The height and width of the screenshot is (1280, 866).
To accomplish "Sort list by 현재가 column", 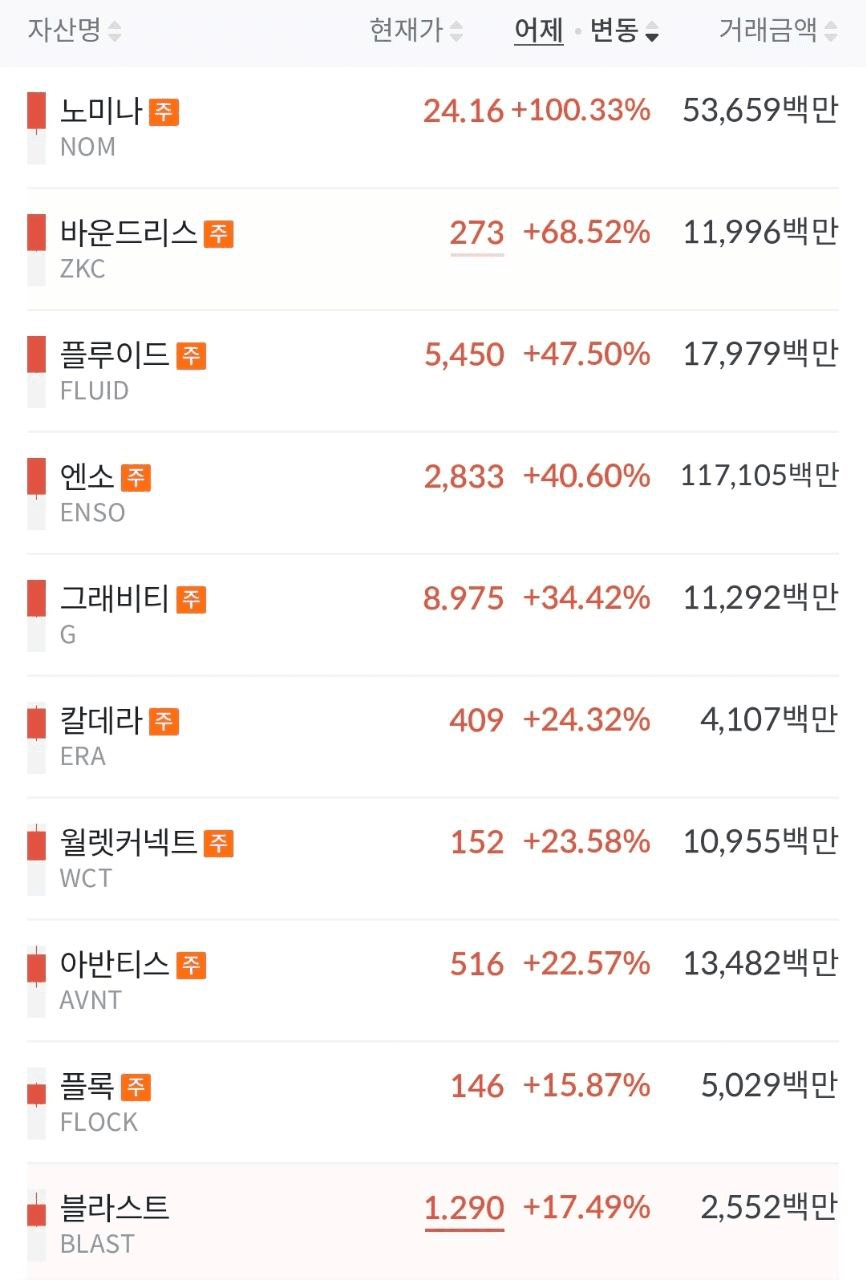I will point(416,31).
